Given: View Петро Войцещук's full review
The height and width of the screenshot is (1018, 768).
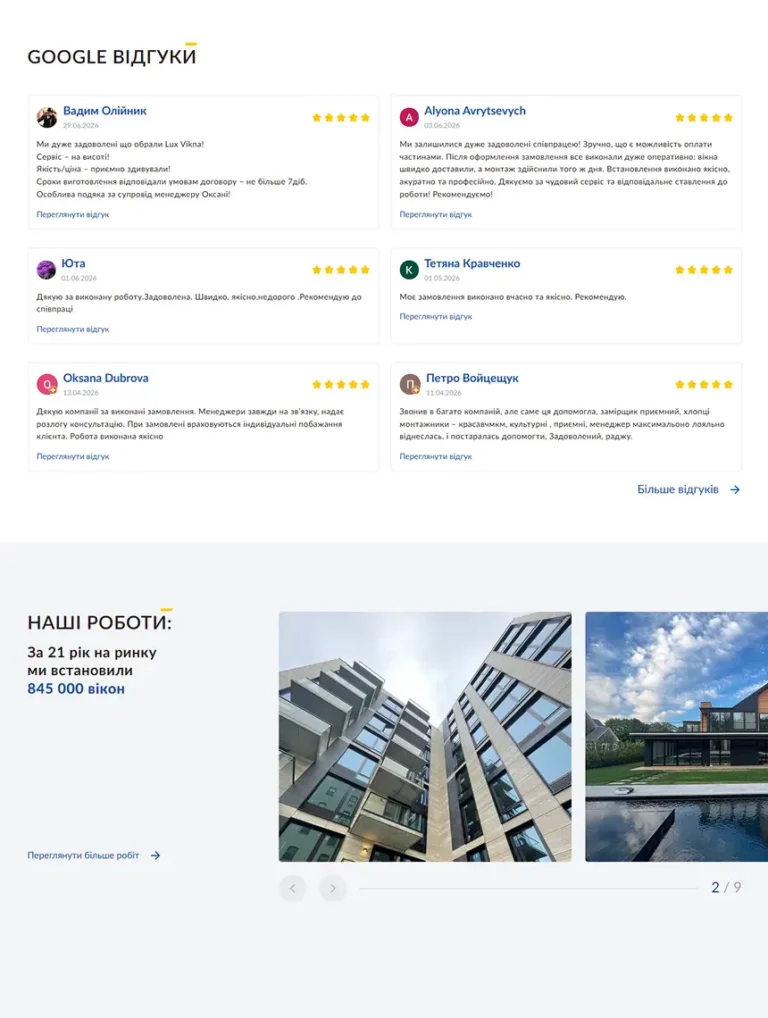Looking at the screenshot, I should [x=436, y=456].
